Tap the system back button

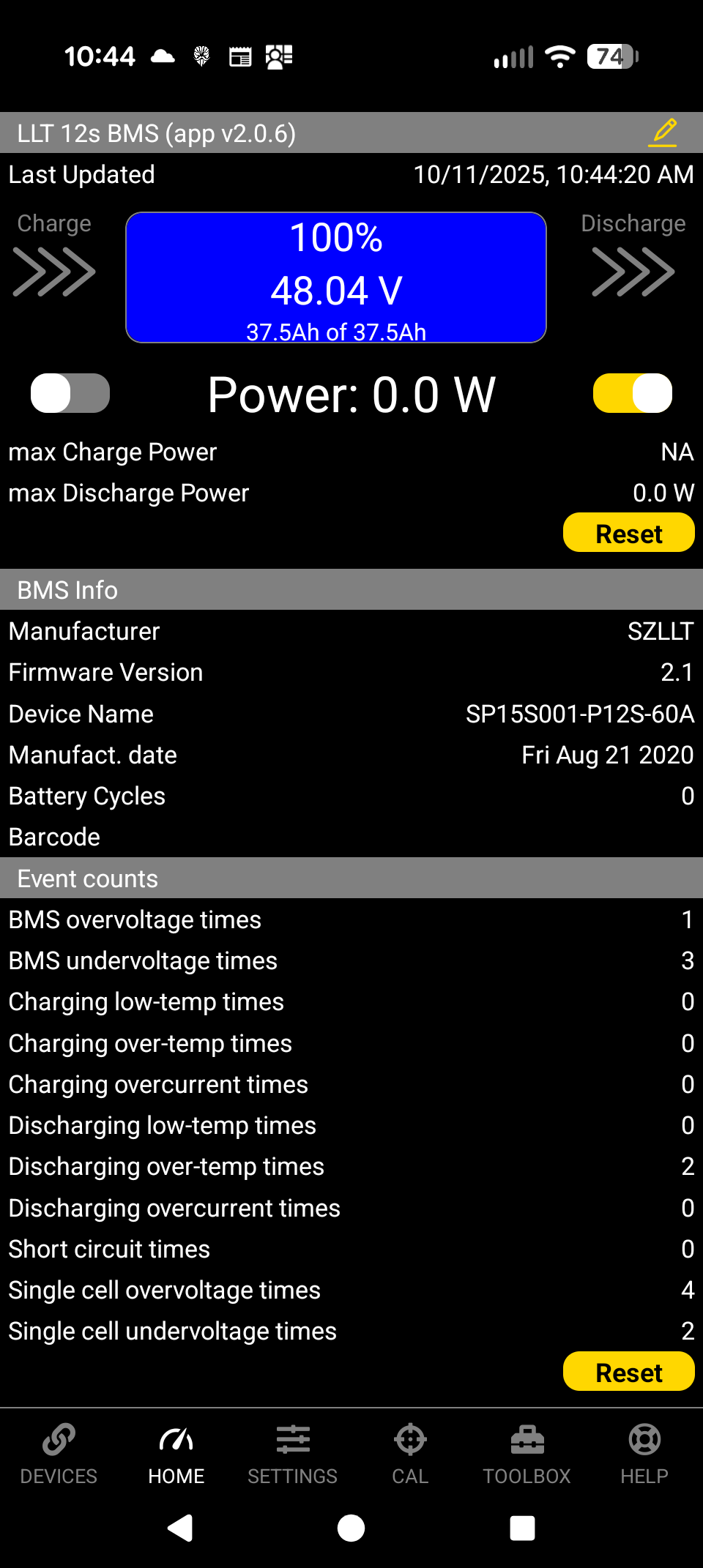180,1528
